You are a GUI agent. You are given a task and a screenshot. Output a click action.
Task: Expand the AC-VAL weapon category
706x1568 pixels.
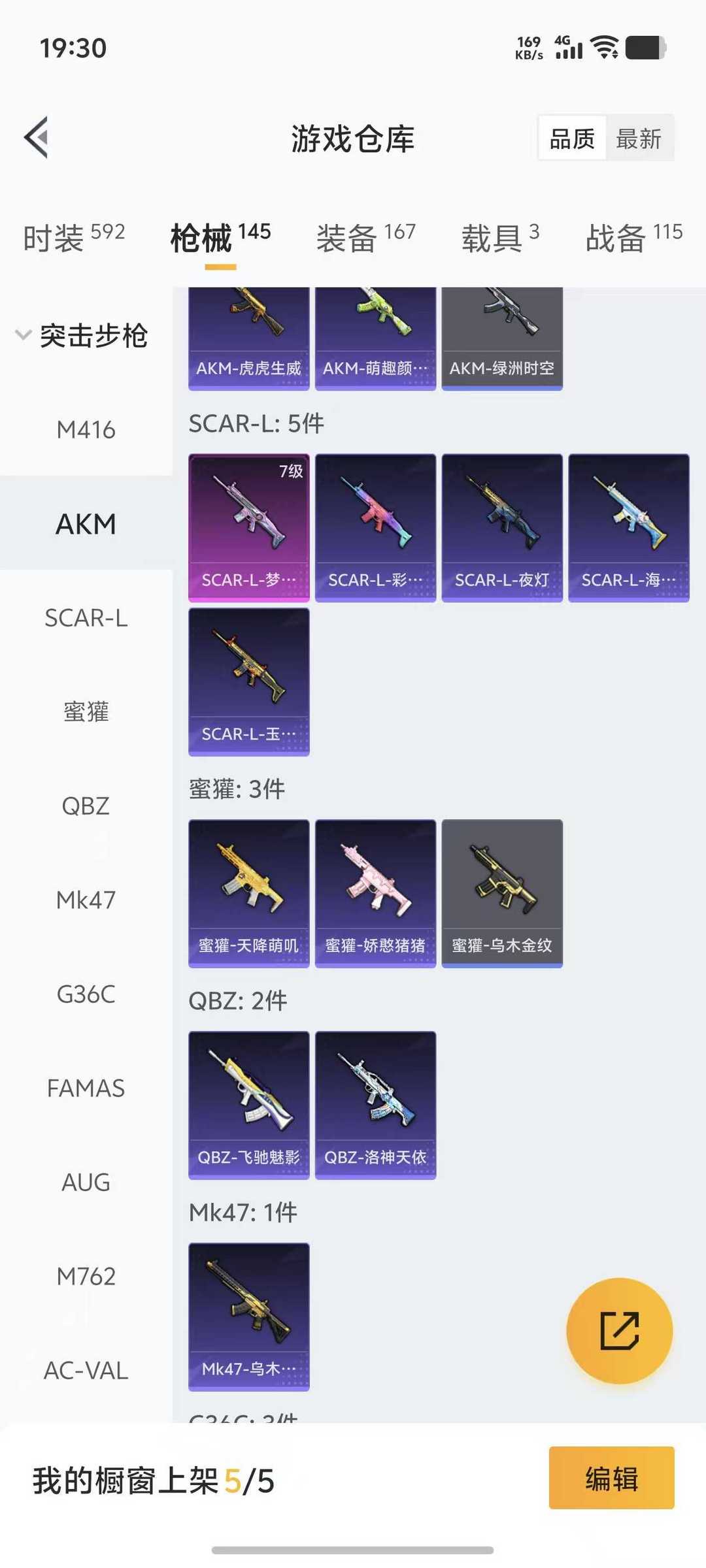click(x=86, y=1370)
